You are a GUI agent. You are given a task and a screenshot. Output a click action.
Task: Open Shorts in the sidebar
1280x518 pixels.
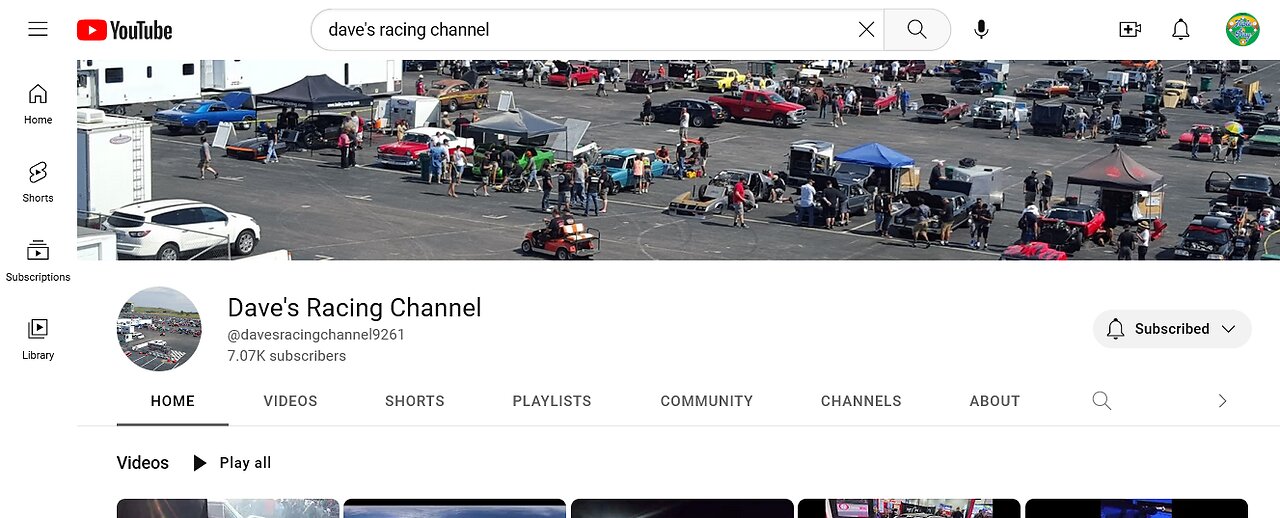(38, 182)
